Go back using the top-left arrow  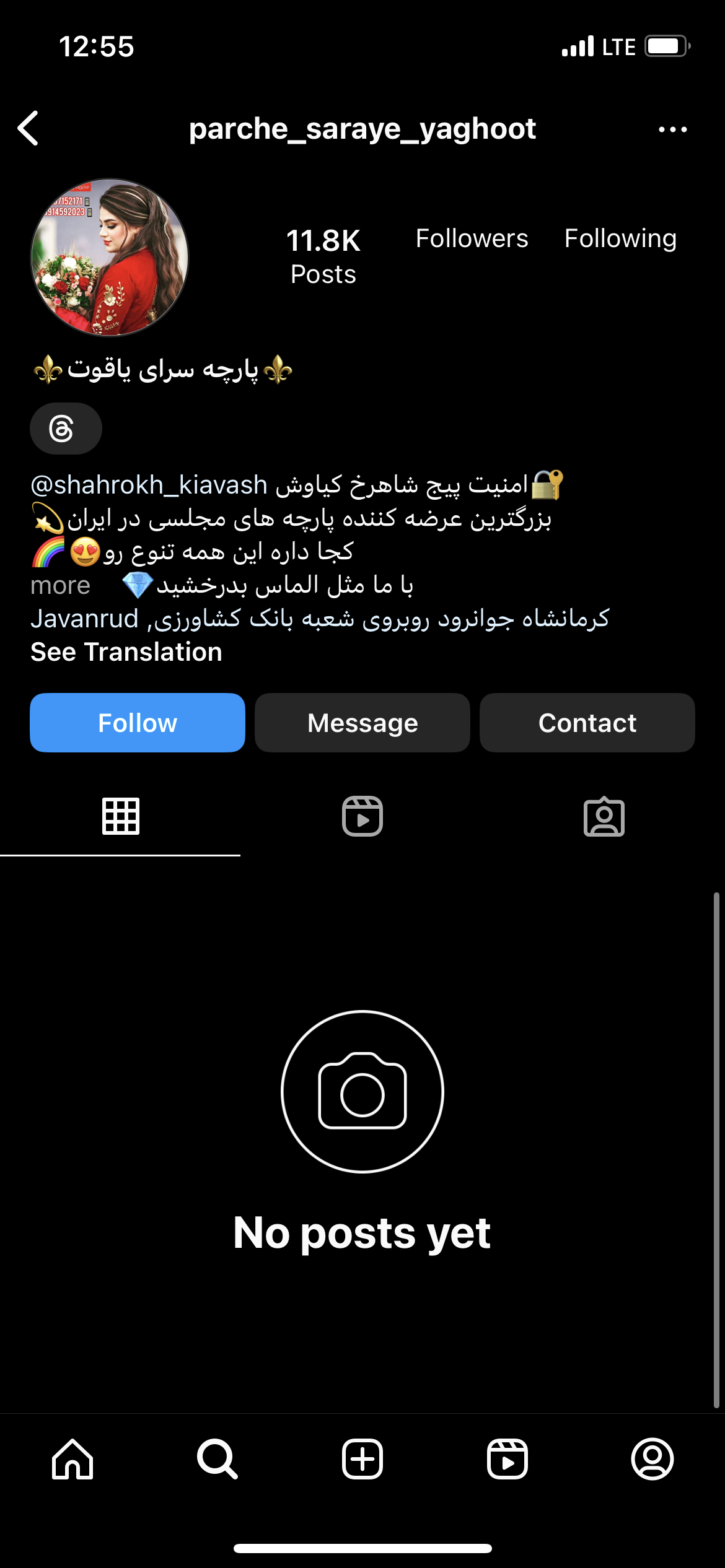[29, 128]
